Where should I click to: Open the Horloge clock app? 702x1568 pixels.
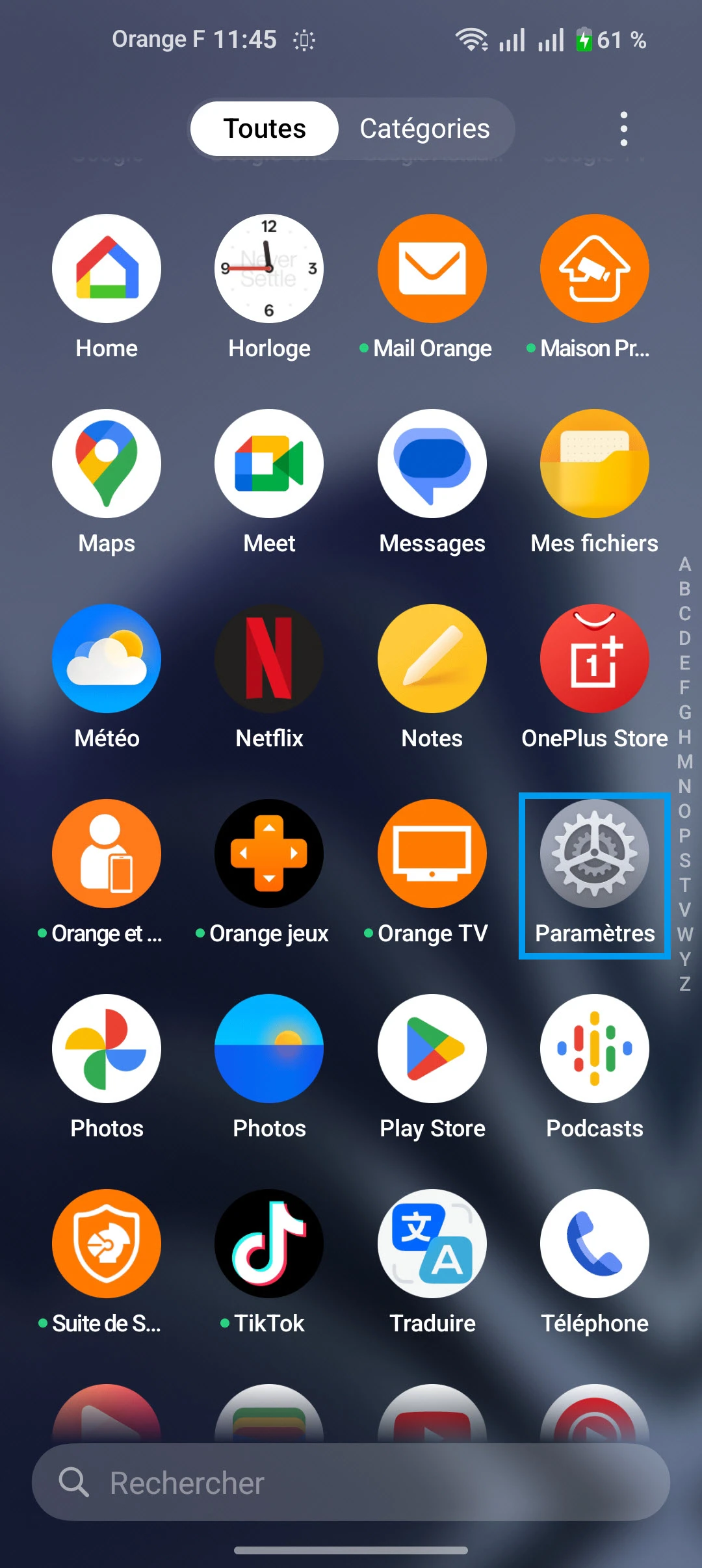click(269, 269)
